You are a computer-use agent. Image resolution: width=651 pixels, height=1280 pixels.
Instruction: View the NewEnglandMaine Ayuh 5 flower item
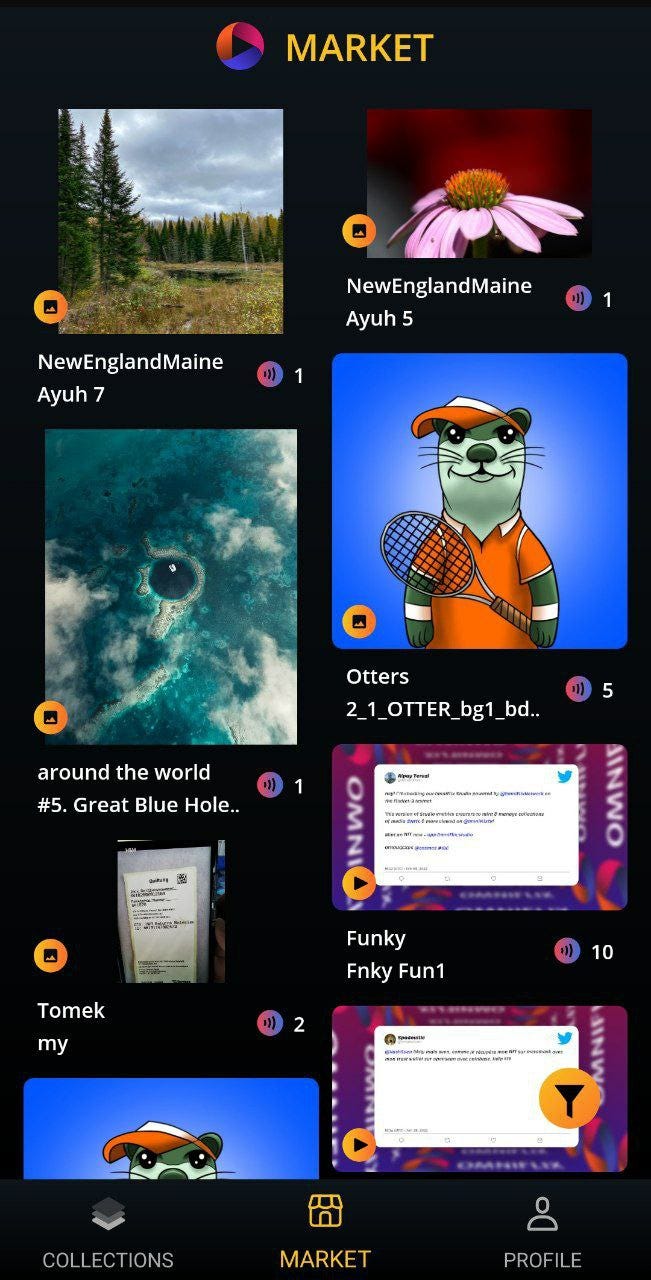point(479,183)
